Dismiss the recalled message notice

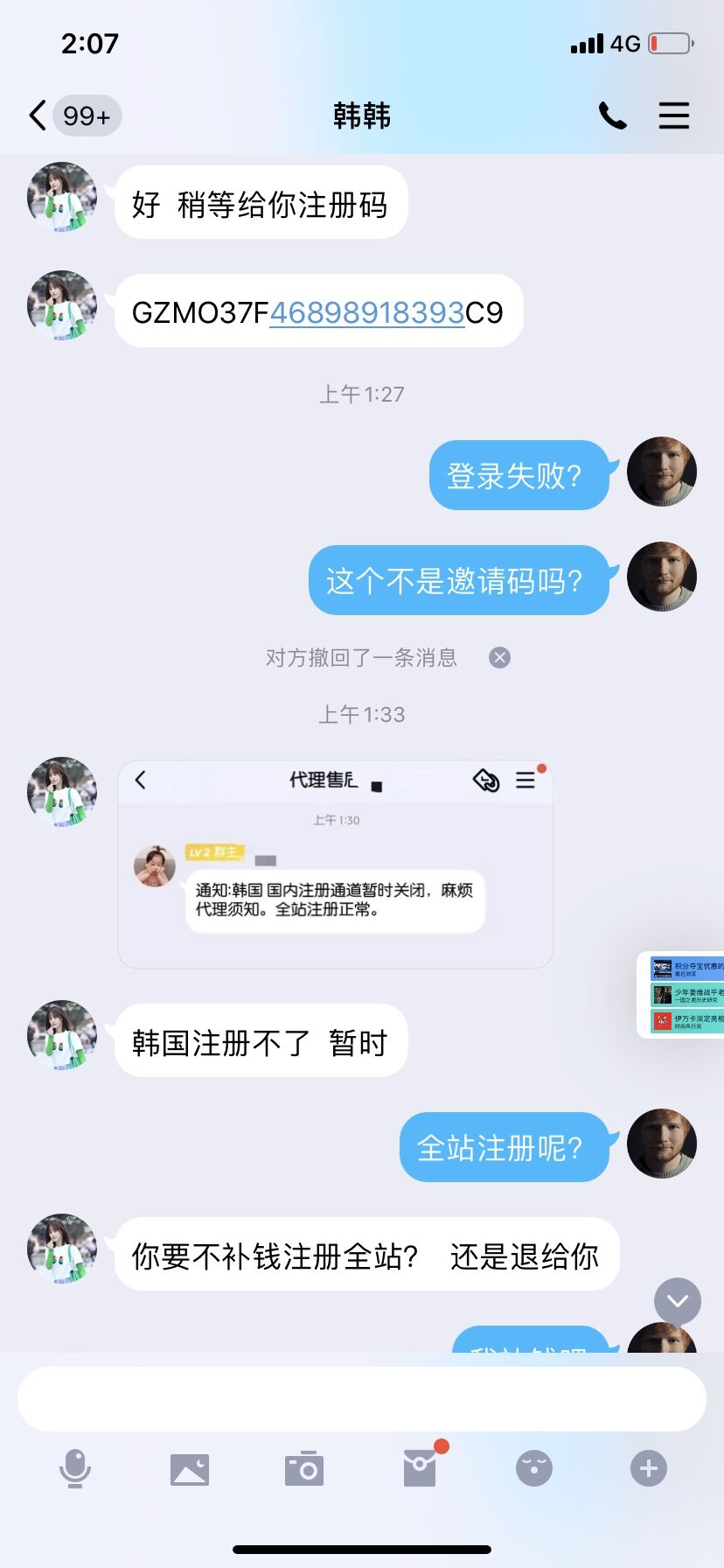(499, 658)
